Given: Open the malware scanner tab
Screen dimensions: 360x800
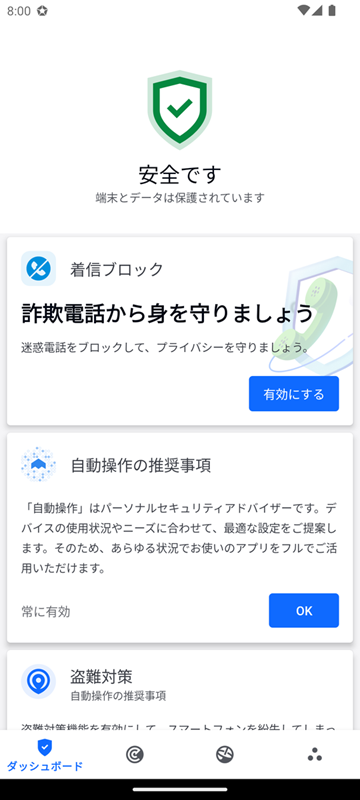Looking at the screenshot, I should pyautogui.click(x=135, y=755).
